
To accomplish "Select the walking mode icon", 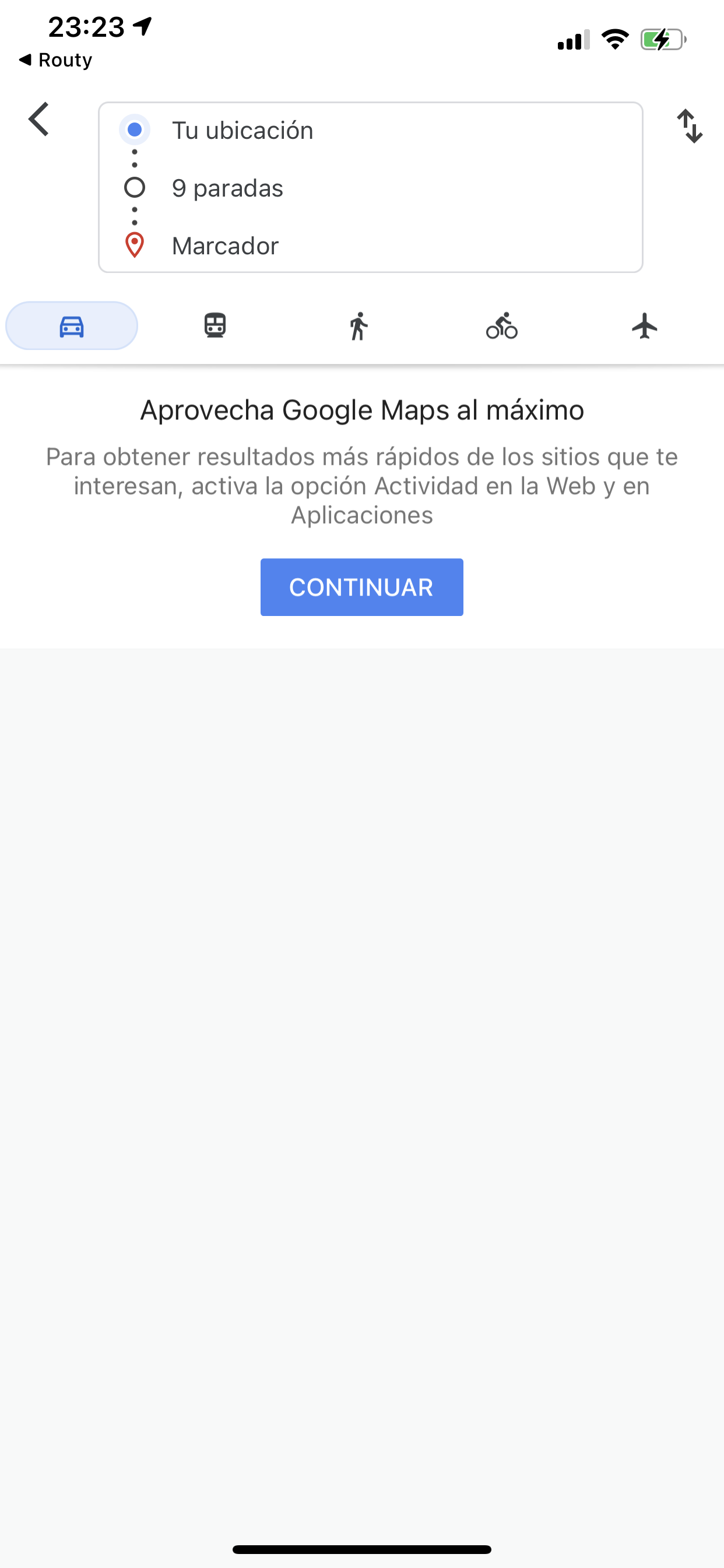I will click(359, 325).
